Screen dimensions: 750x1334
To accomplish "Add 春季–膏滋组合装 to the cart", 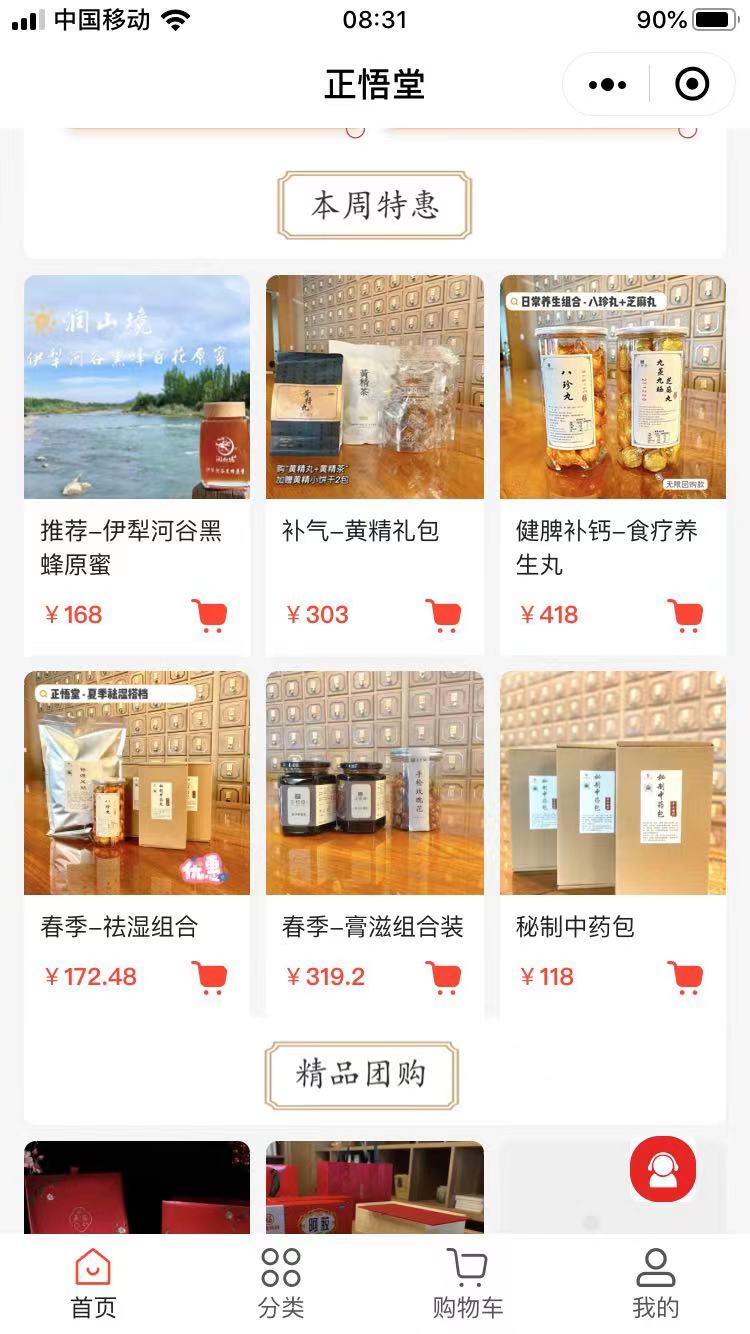I will 443,977.
